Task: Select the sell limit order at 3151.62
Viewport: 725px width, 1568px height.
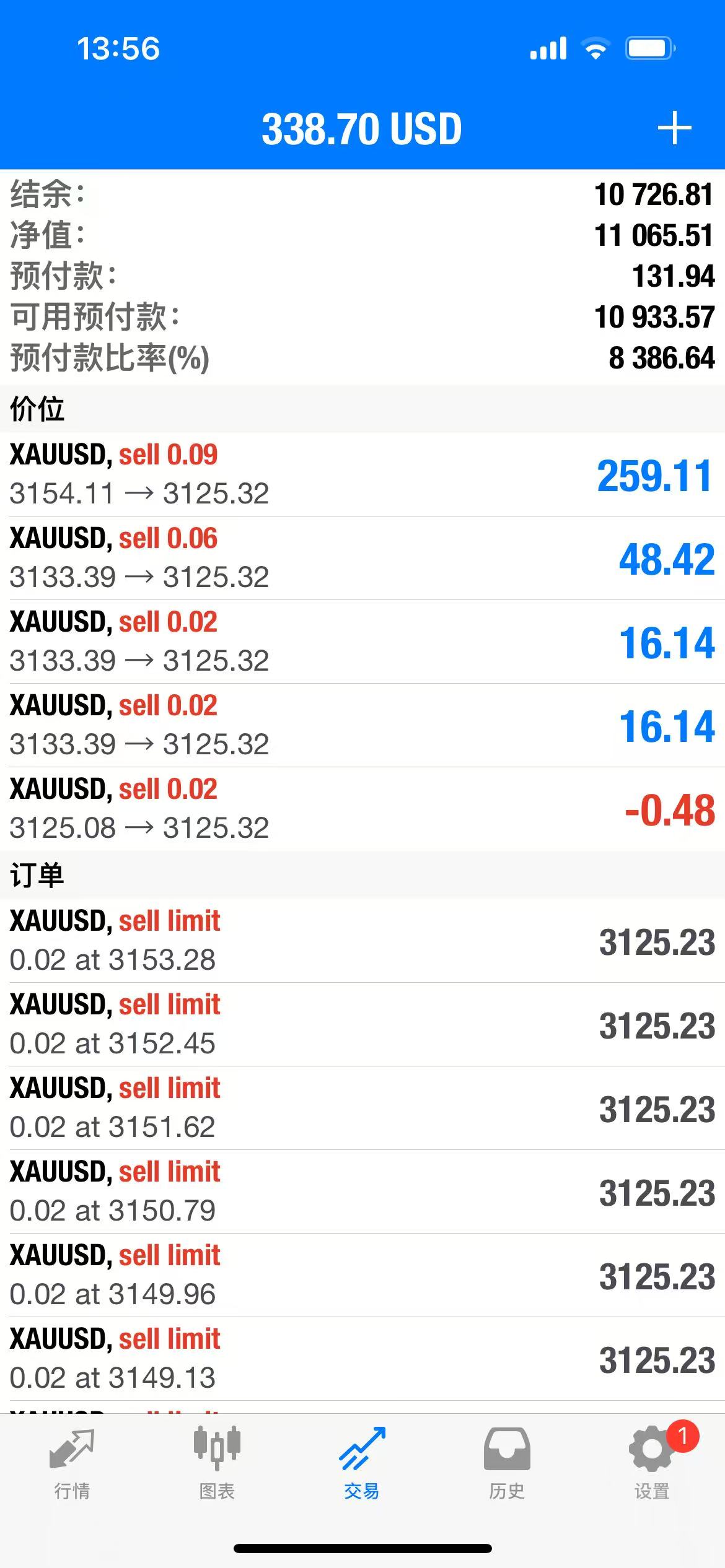Action: [362, 1108]
